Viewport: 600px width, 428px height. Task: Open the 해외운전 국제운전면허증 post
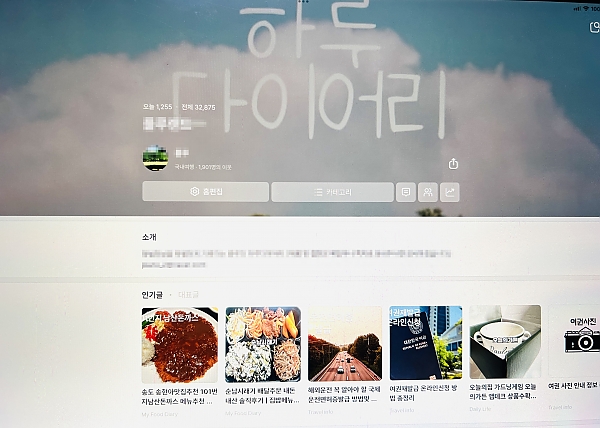pyautogui.click(x=344, y=346)
